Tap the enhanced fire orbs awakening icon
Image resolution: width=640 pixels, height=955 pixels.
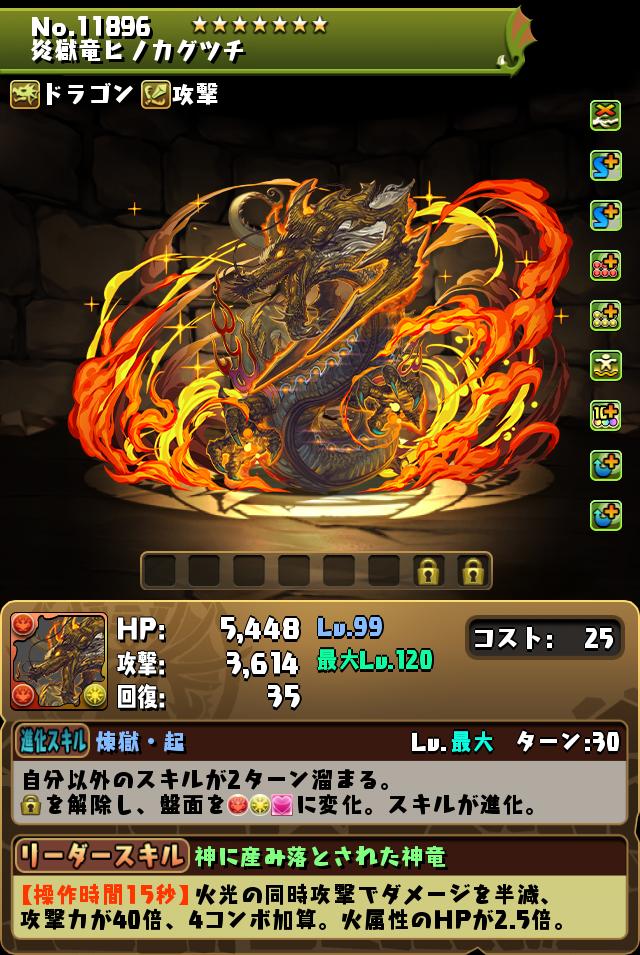click(605, 266)
